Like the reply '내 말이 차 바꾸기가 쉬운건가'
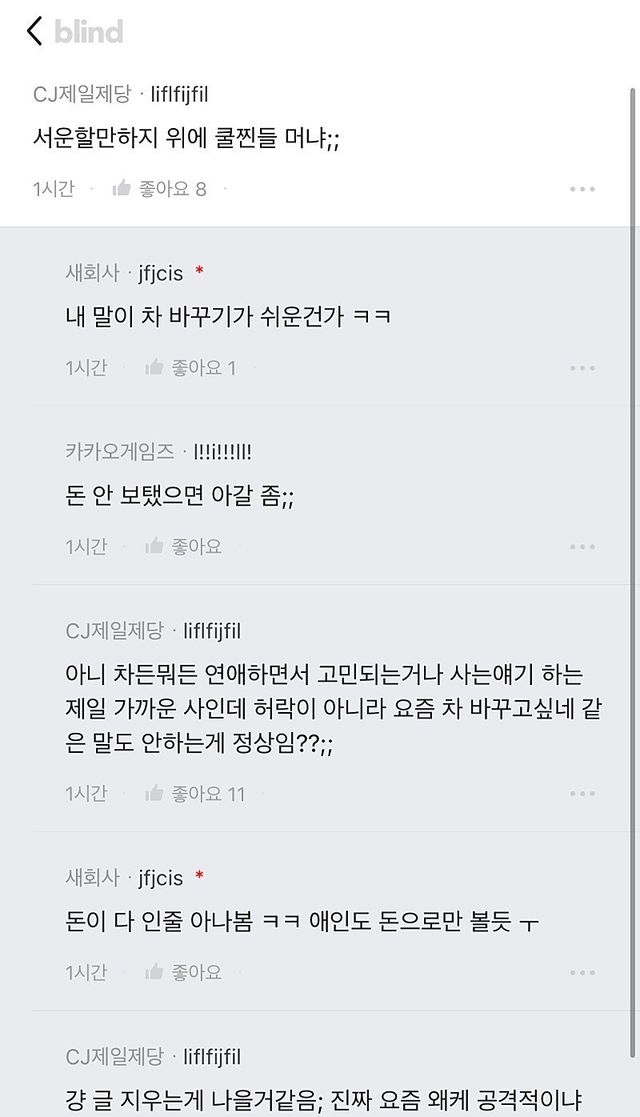 point(190,368)
